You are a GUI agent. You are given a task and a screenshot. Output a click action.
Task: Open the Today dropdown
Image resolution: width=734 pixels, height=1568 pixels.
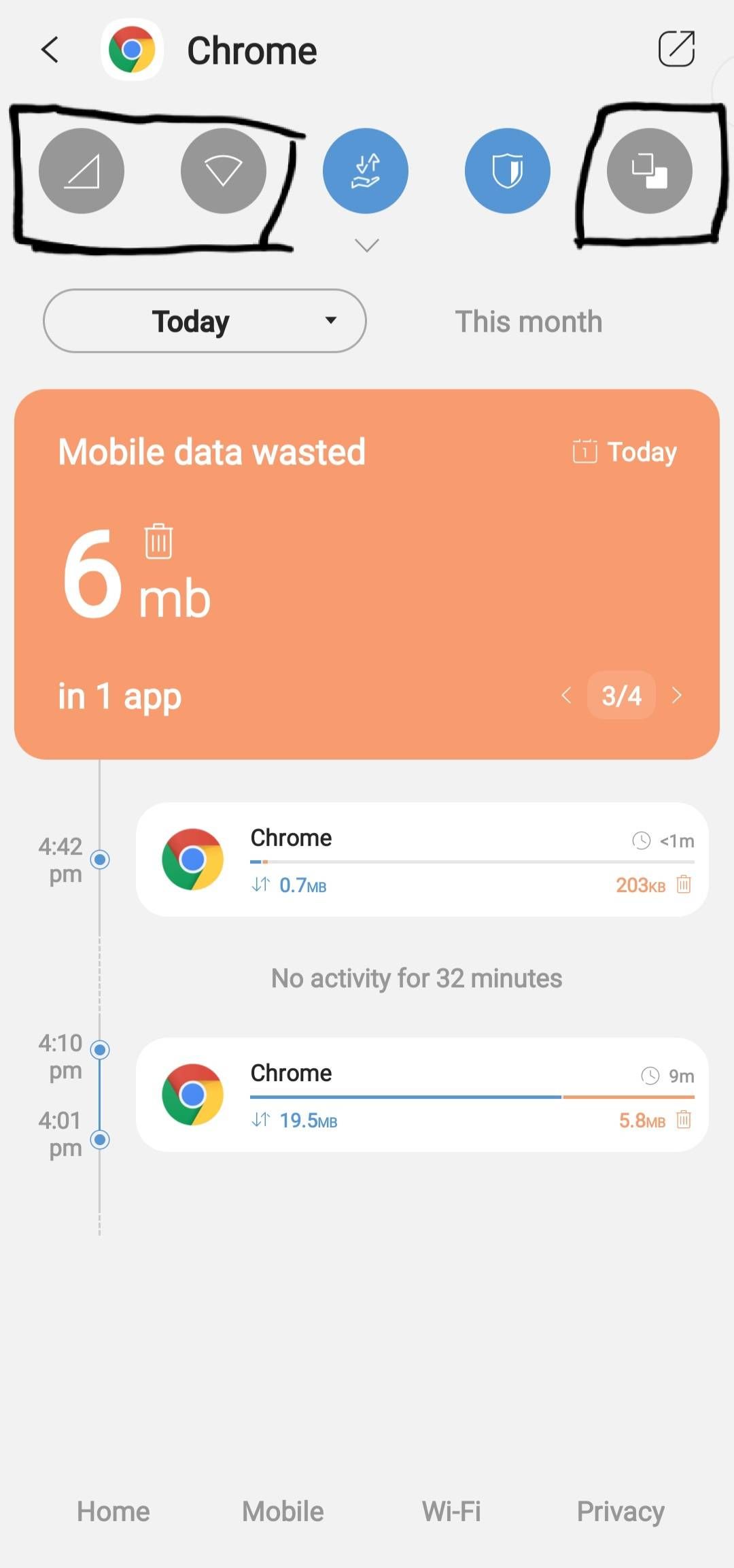click(x=205, y=321)
